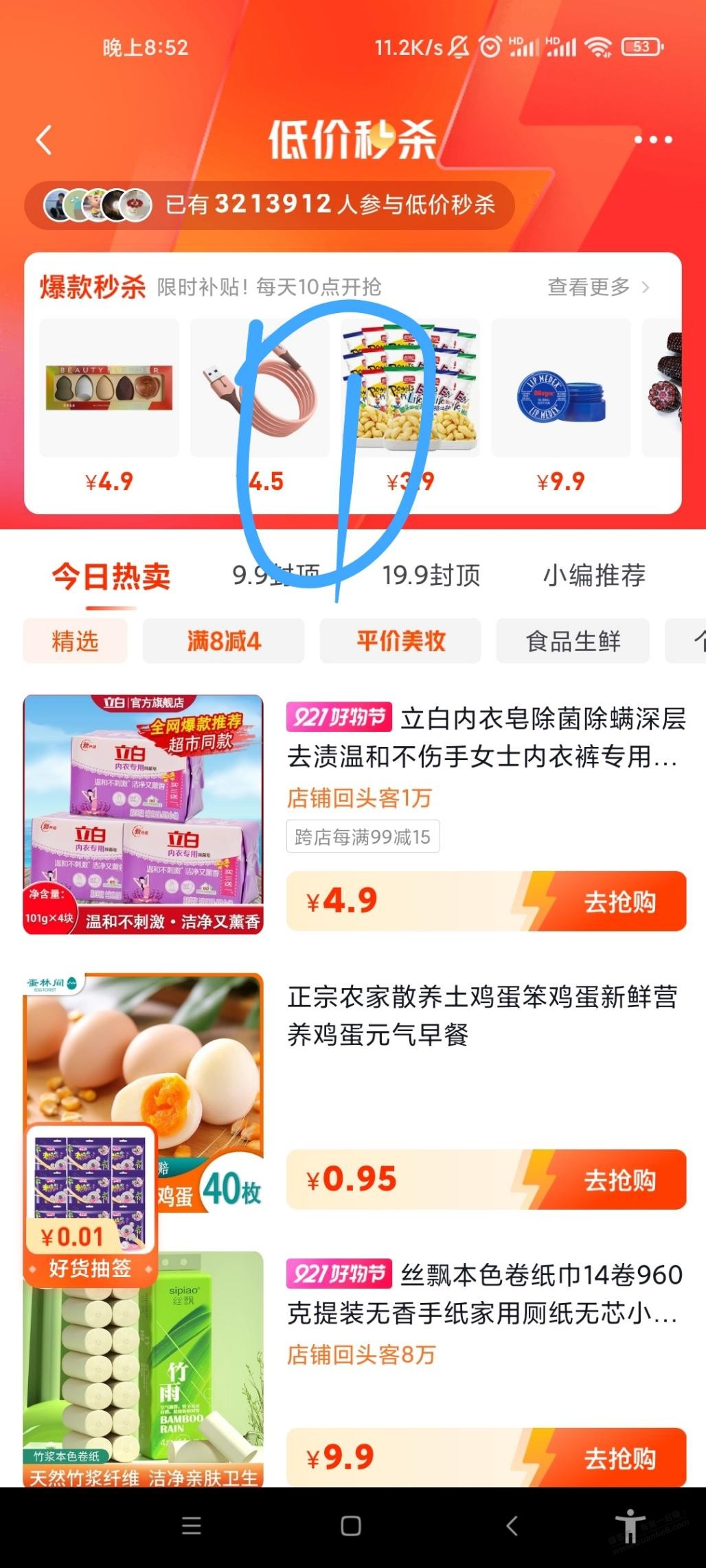Viewport: 706px width, 1568px height.
Task: View the ¥4.5 pink USB cable deal
Action: [260, 388]
